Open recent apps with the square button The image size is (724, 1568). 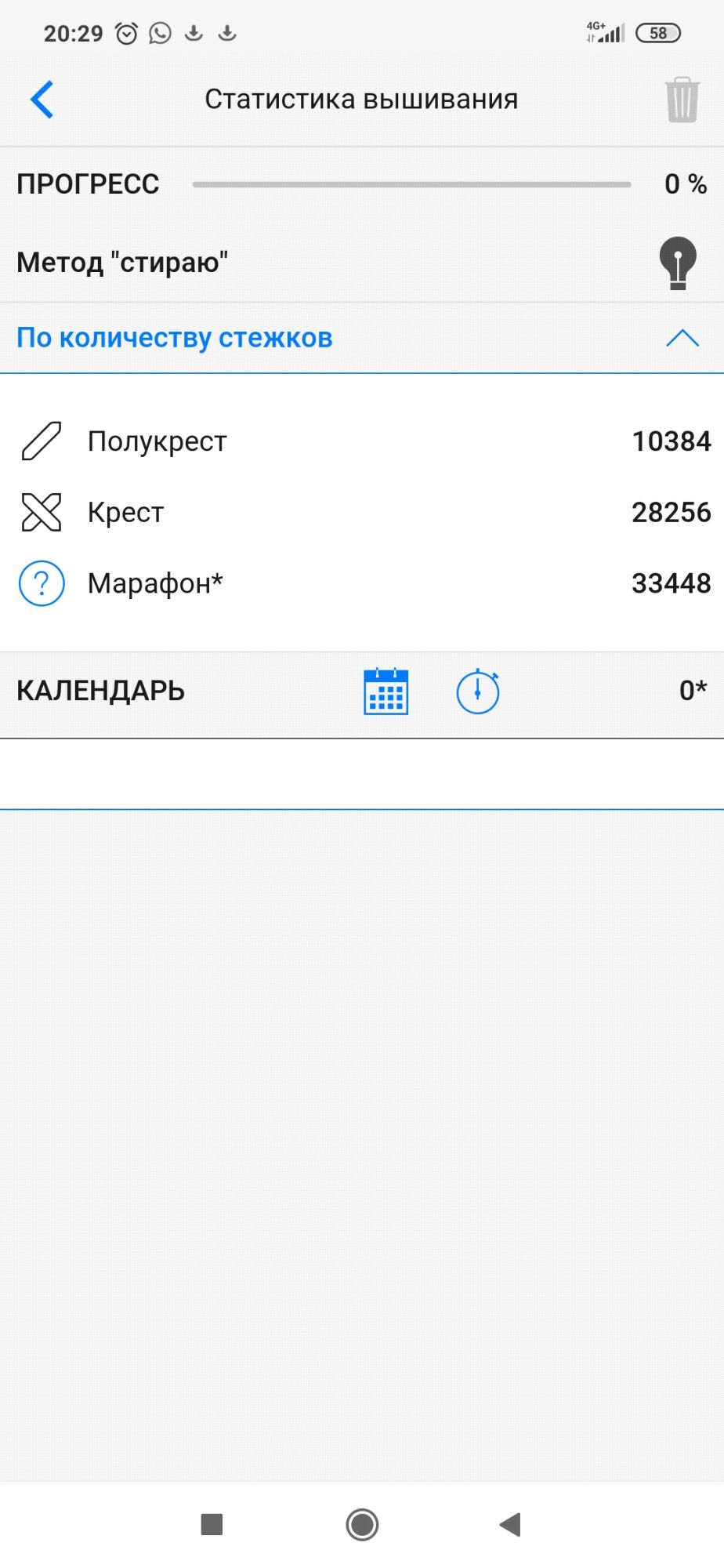pyautogui.click(x=212, y=1524)
